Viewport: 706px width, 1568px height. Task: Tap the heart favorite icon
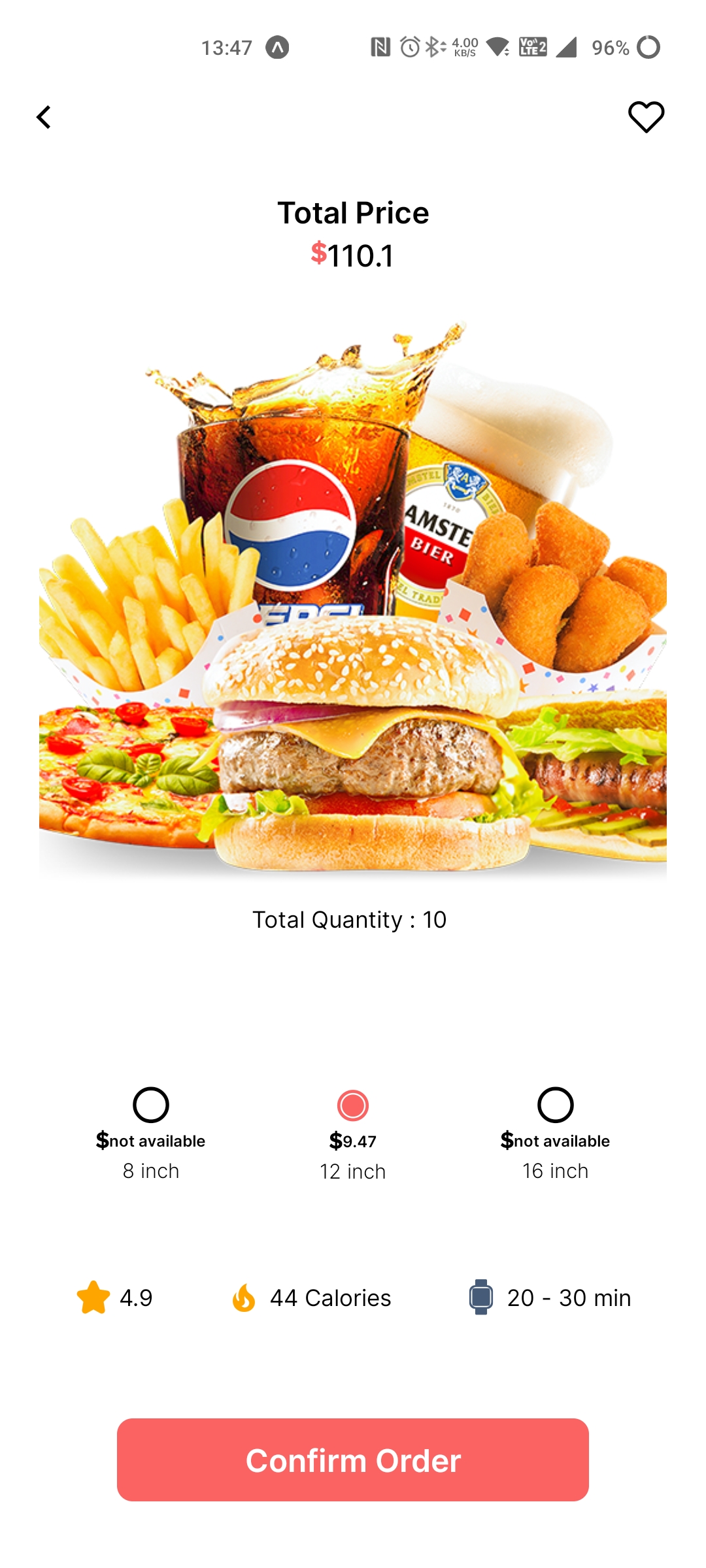pos(646,118)
